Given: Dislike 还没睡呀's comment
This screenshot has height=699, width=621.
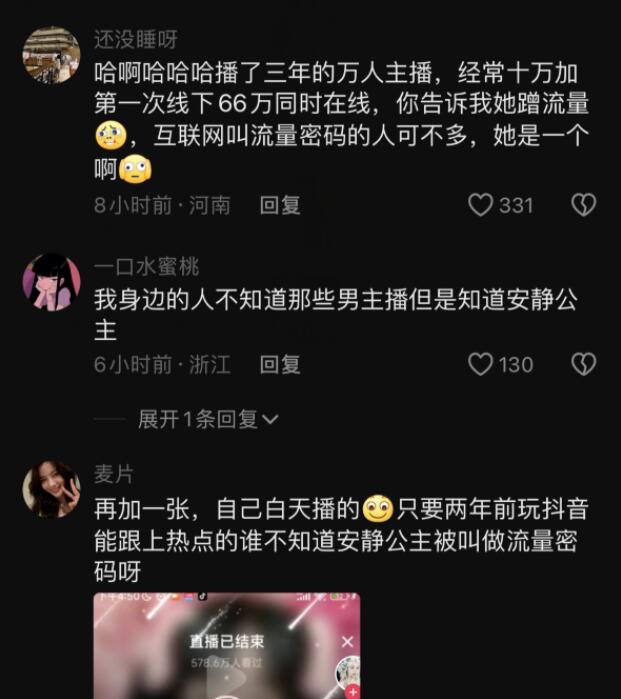Looking at the screenshot, I should 583,205.
